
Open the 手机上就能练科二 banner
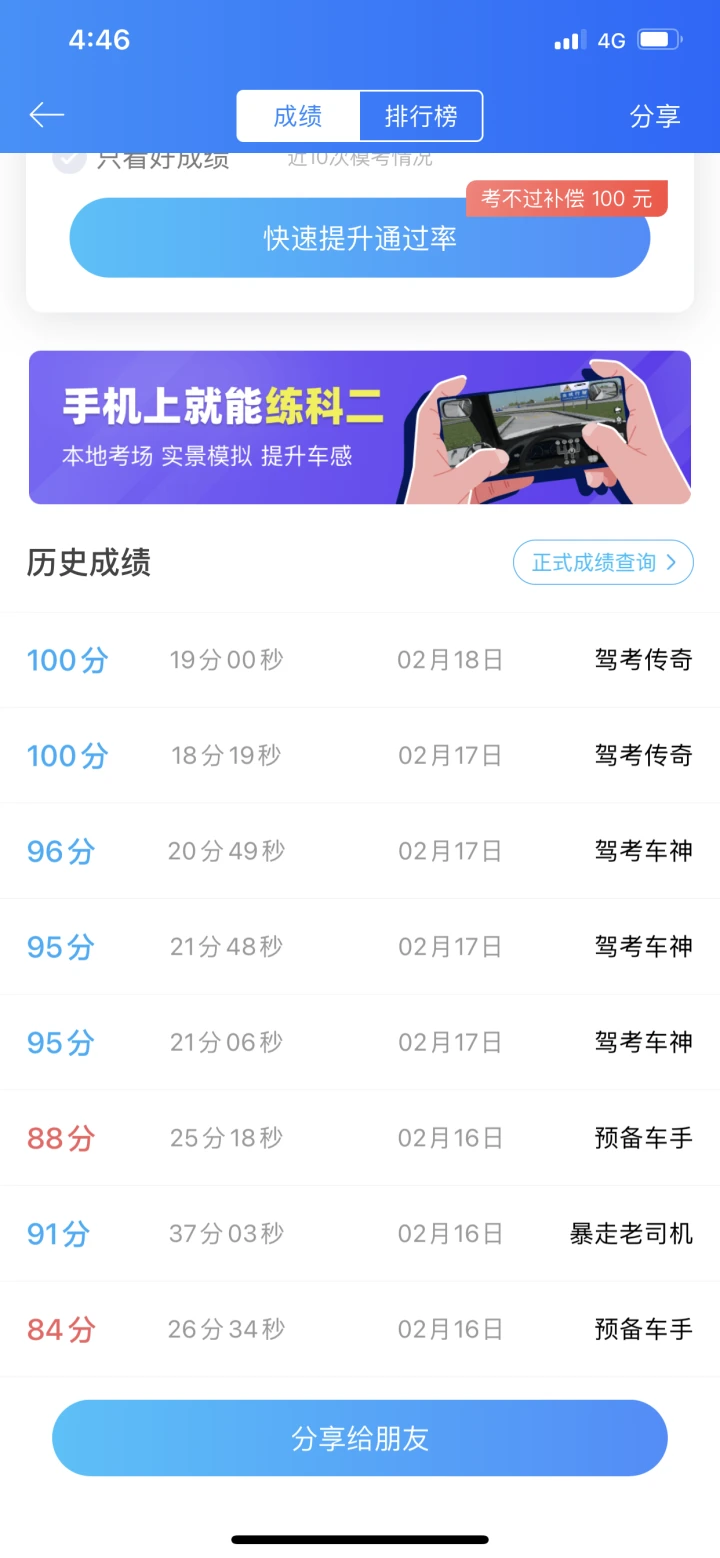360,427
